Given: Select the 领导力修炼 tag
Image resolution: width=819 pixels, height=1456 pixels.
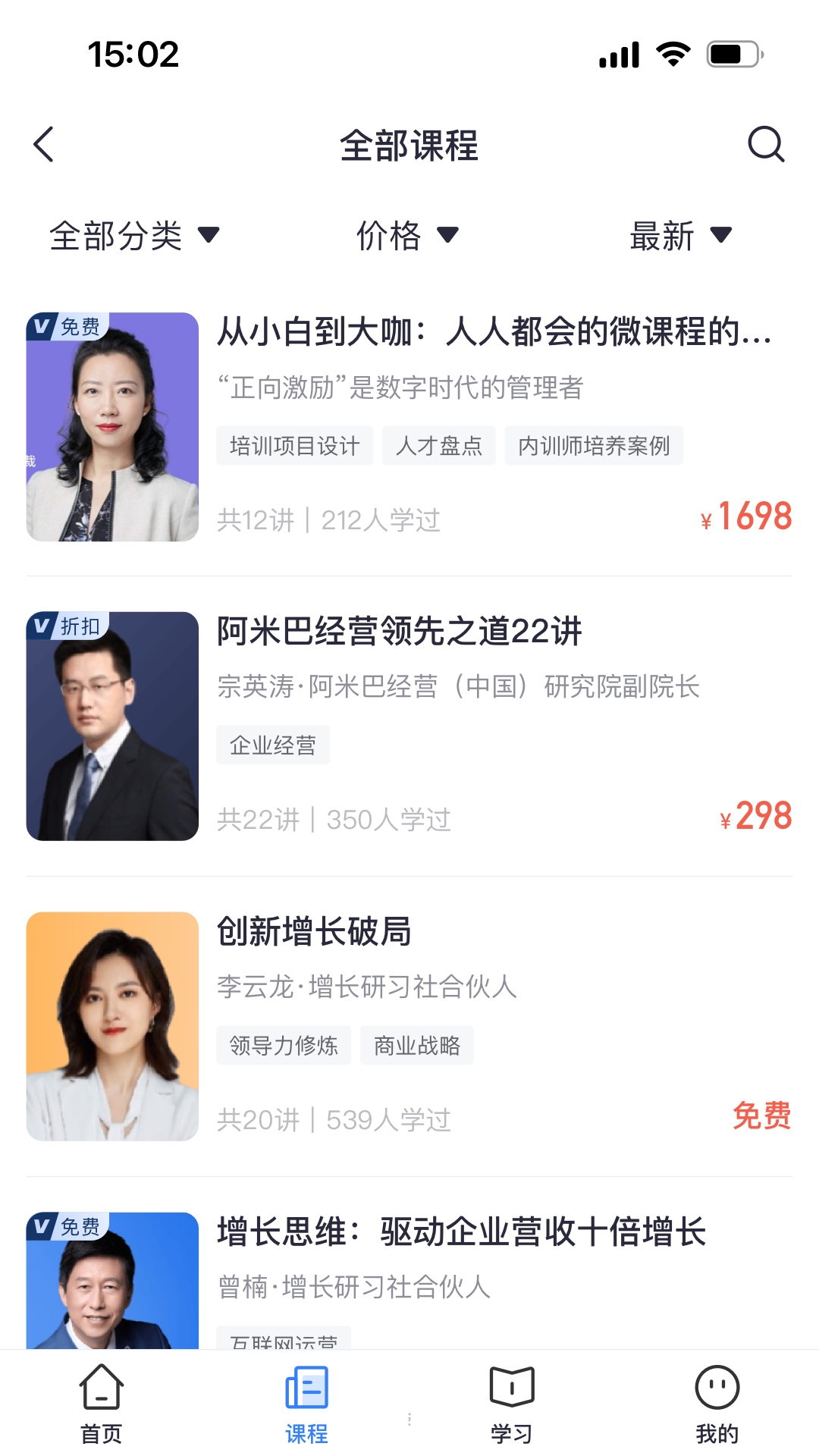Looking at the screenshot, I should click(x=284, y=1046).
